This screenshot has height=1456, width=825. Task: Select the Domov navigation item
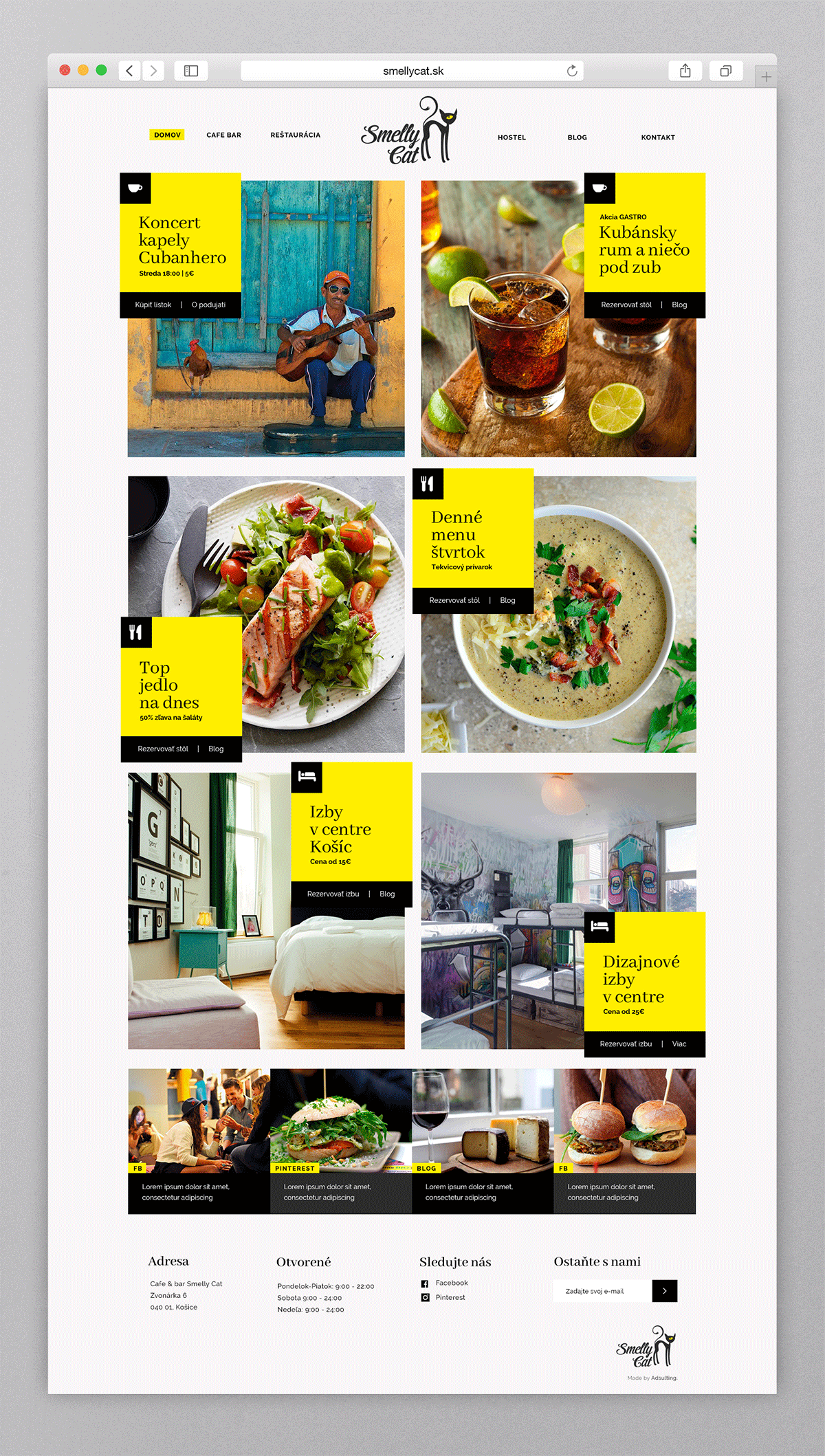coord(167,135)
